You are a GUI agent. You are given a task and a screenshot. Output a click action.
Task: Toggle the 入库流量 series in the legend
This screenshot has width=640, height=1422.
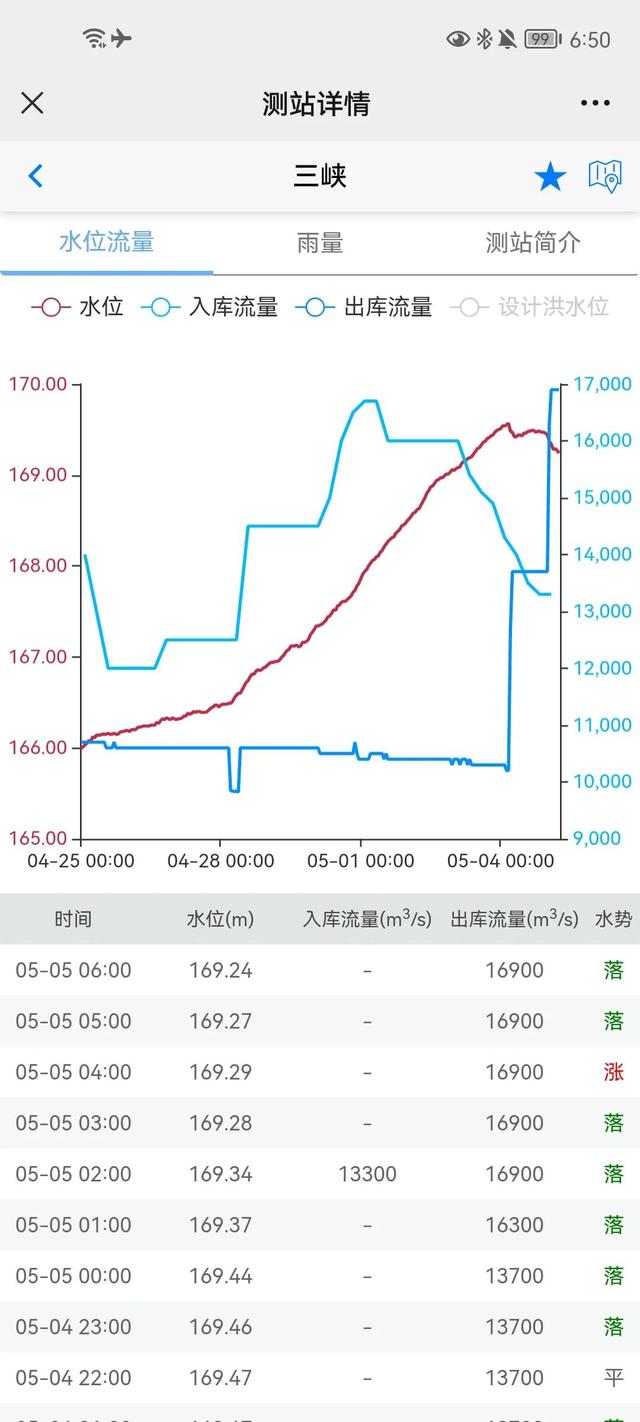pos(209,307)
